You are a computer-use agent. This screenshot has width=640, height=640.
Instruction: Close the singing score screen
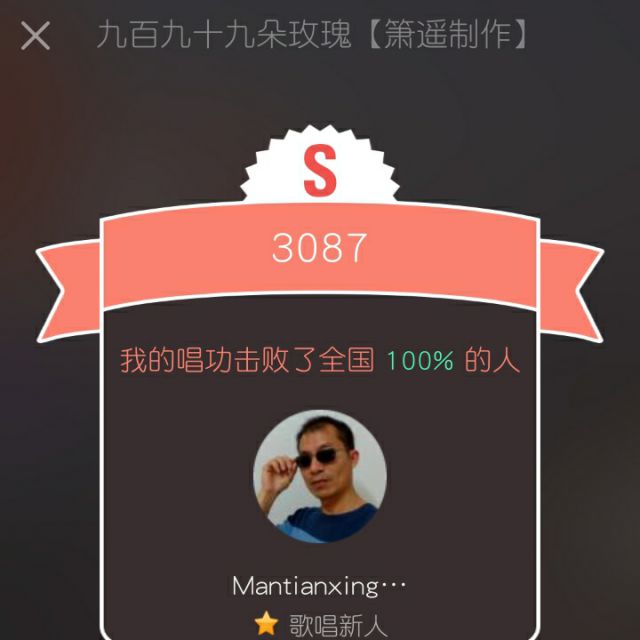36,37
